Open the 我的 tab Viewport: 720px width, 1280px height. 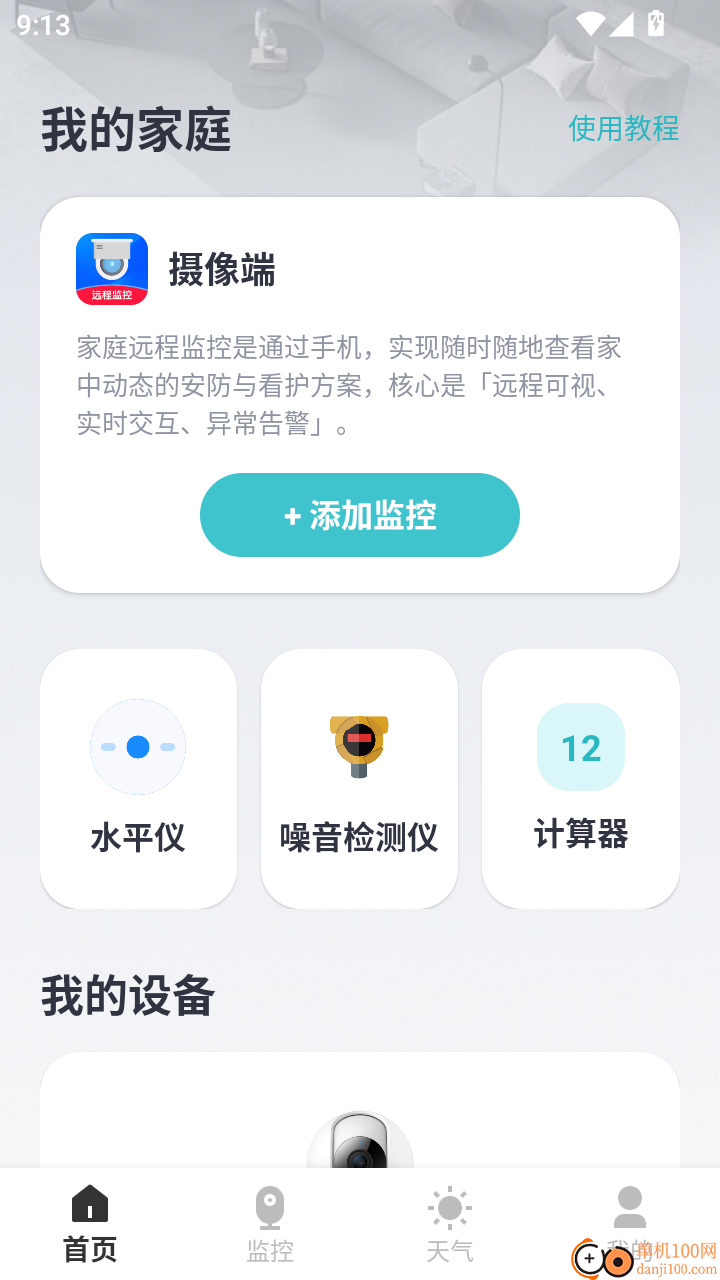tap(629, 1222)
